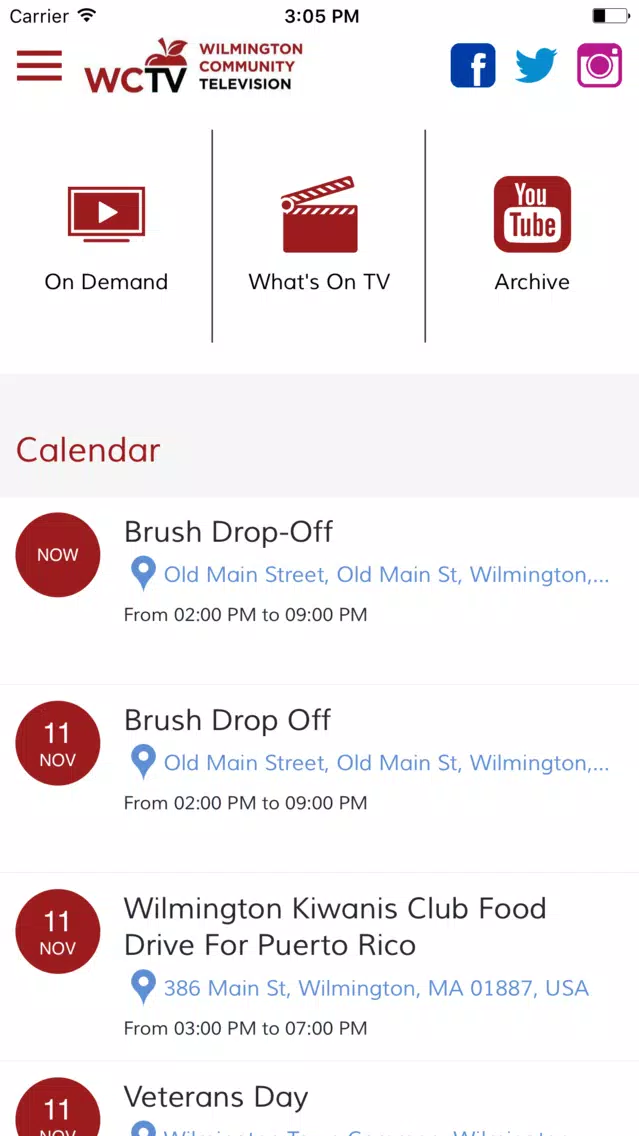639x1136 pixels.
Task: Open the YouTube Archive
Action: click(532, 236)
